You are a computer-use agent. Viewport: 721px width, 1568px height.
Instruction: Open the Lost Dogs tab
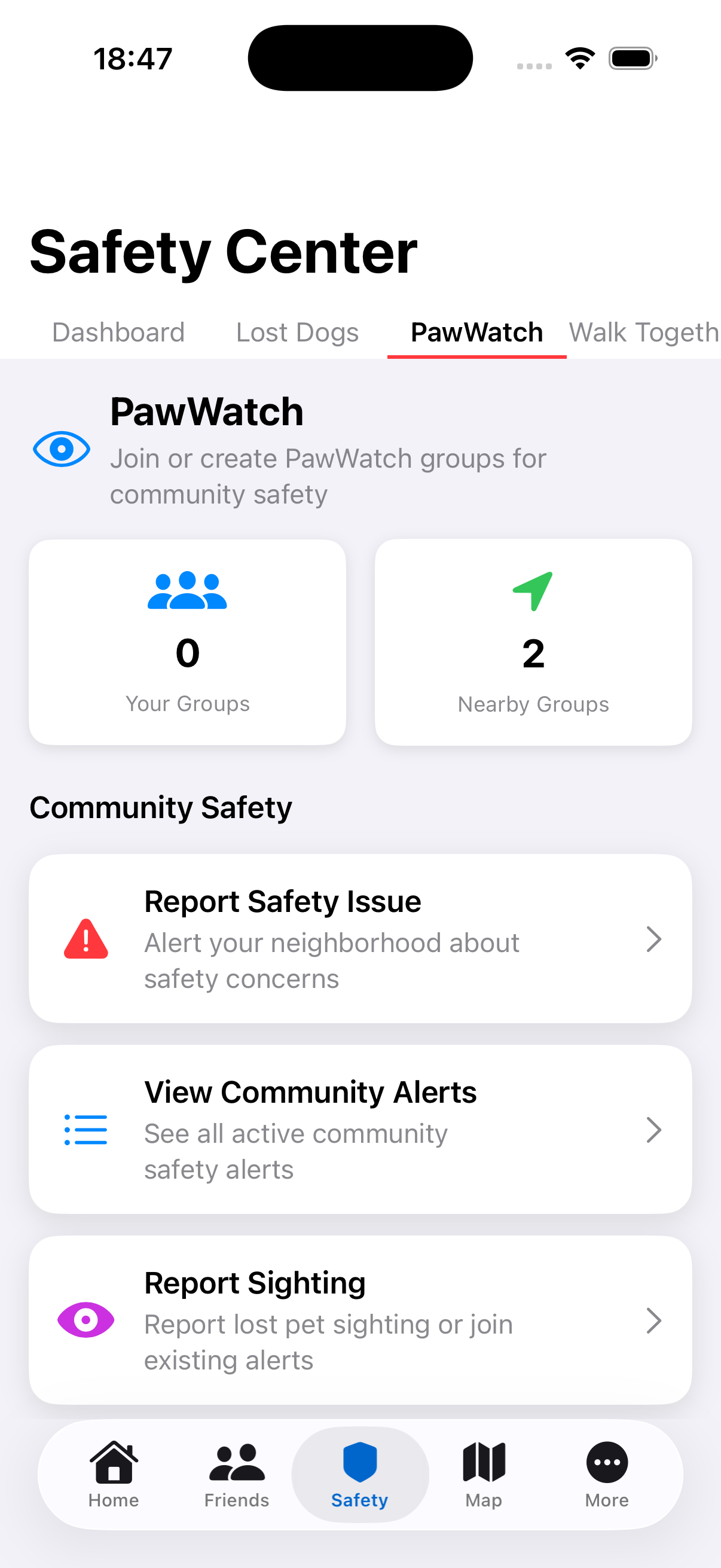coord(297,332)
